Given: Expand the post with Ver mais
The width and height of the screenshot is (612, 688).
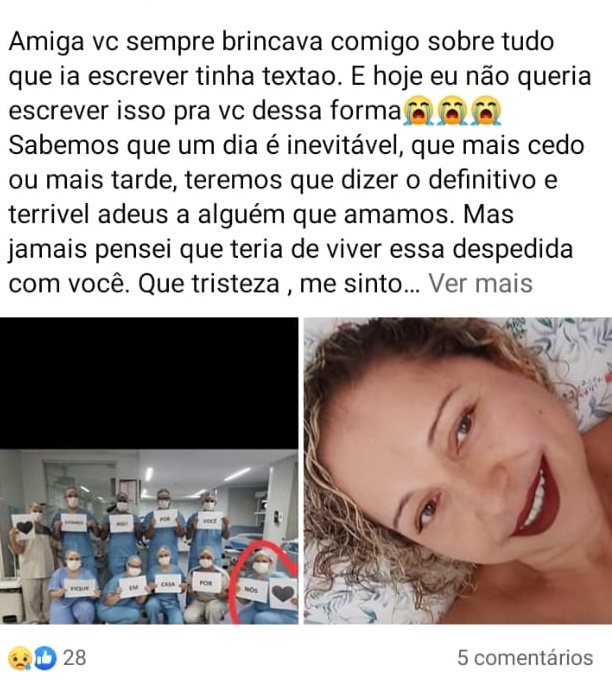Looking at the screenshot, I should (x=480, y=284).
